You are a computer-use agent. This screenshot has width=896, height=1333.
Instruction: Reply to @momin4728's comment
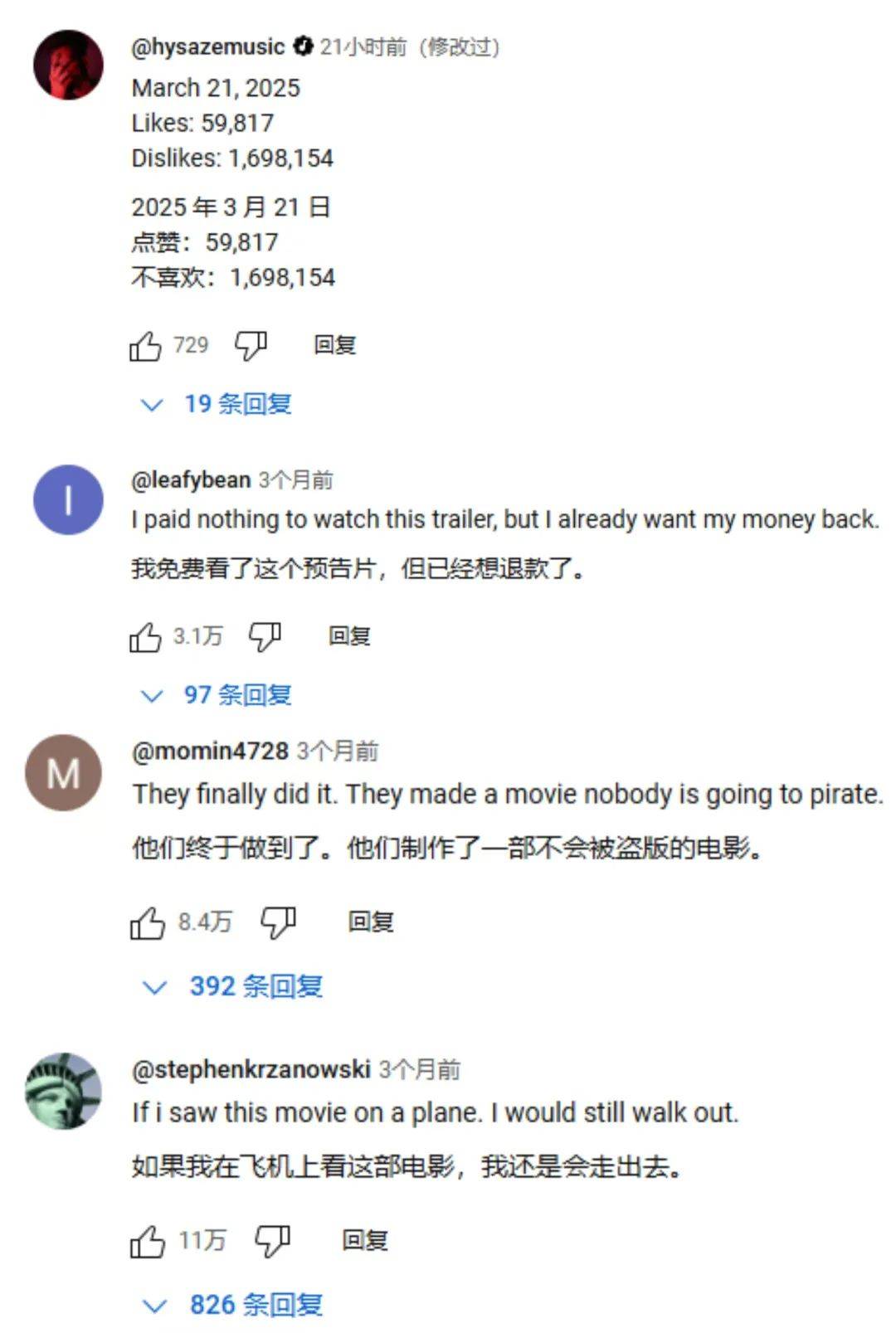(x=370, y=922)
